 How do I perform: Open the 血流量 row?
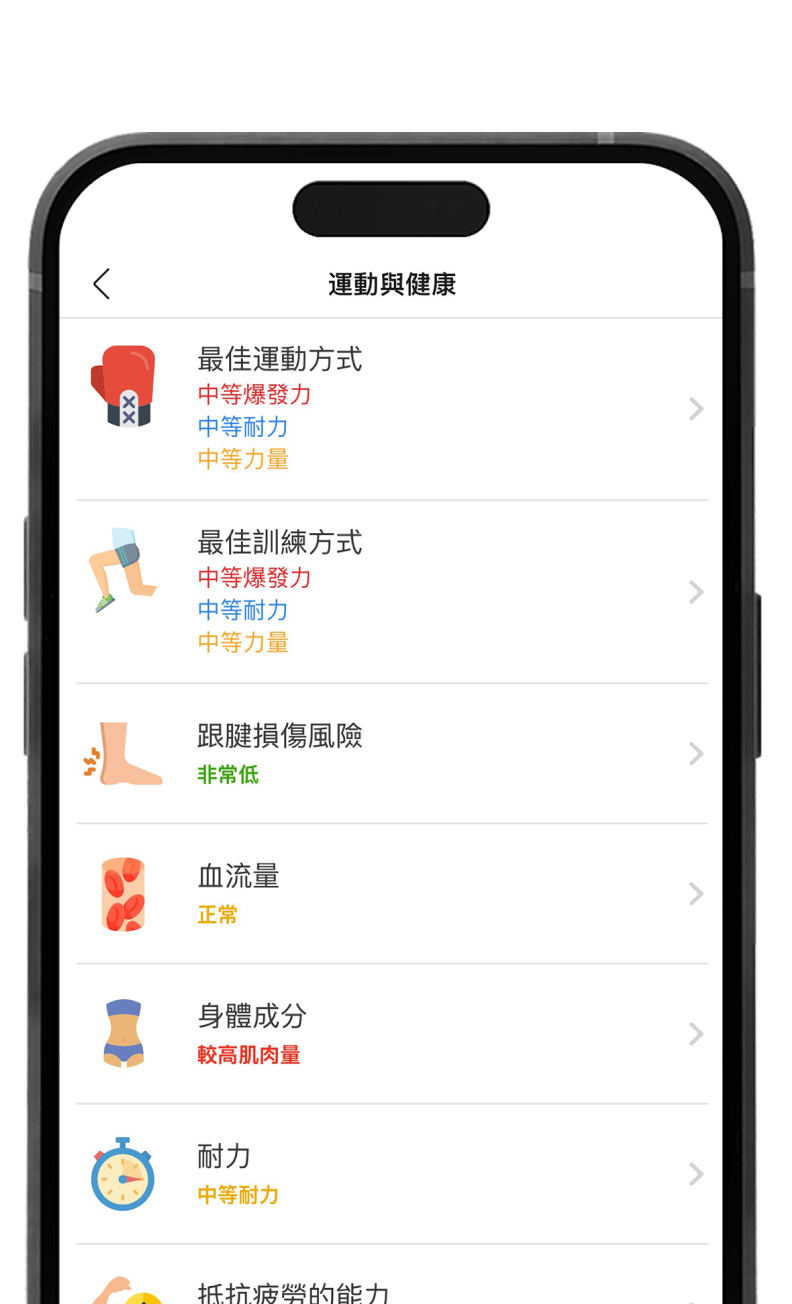[392, 894]
